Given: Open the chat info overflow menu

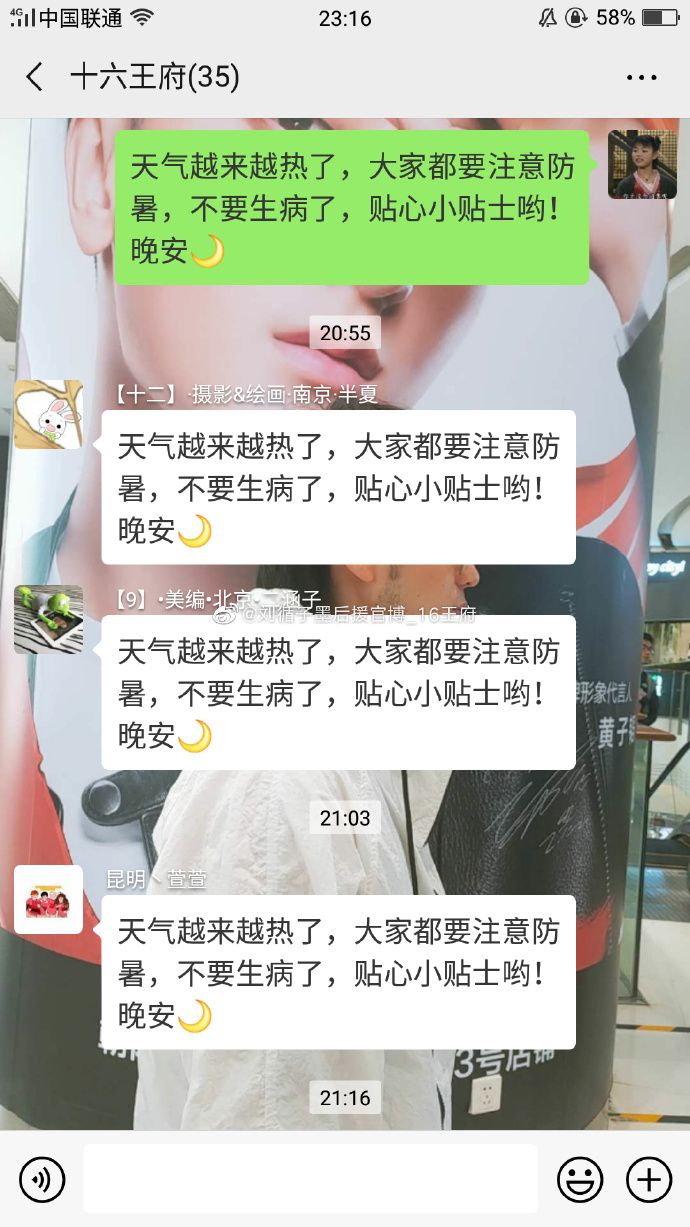Looking at the screenshot, I should (641, 77).
